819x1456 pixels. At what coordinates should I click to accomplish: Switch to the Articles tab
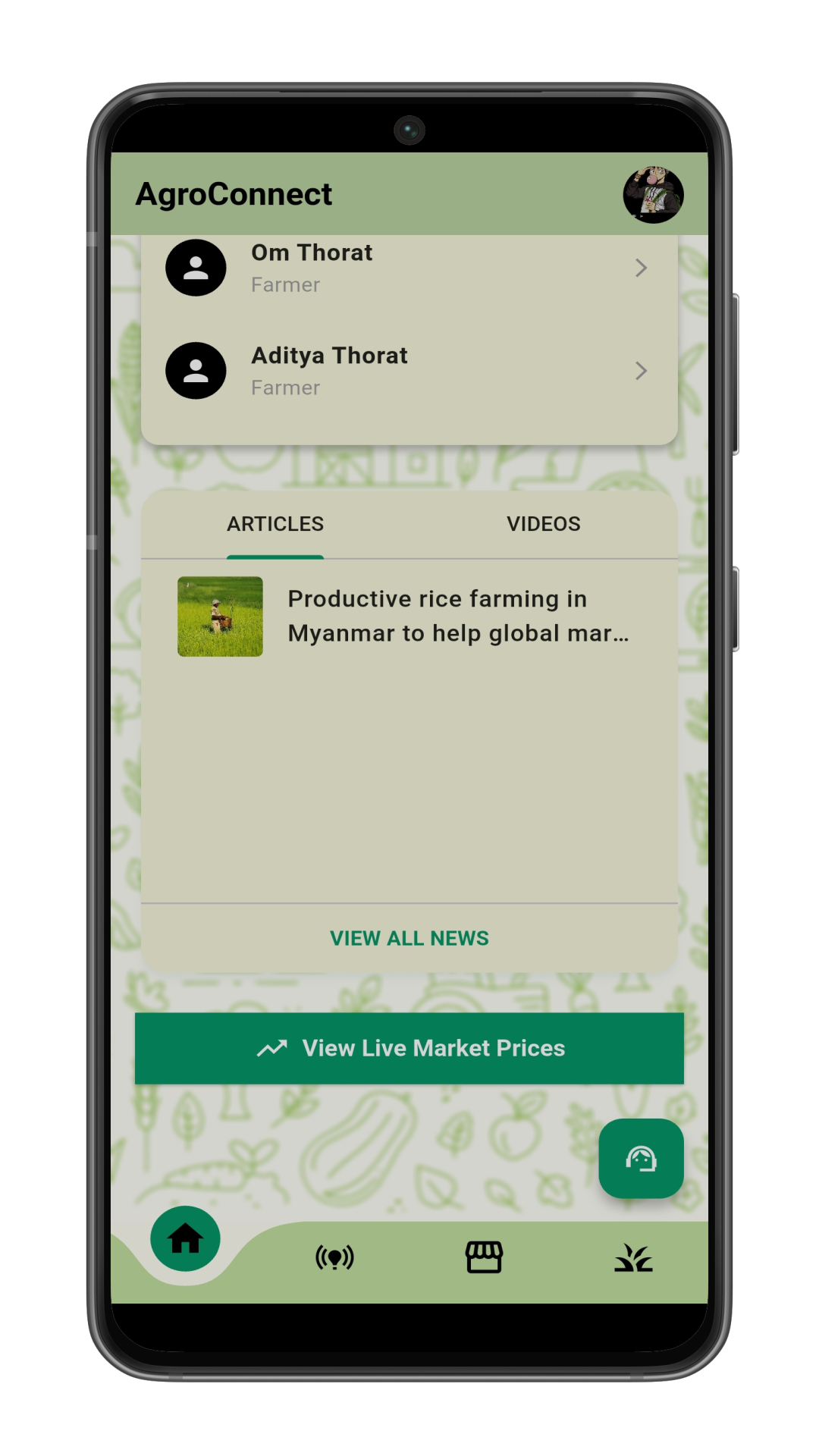[275, 524]
